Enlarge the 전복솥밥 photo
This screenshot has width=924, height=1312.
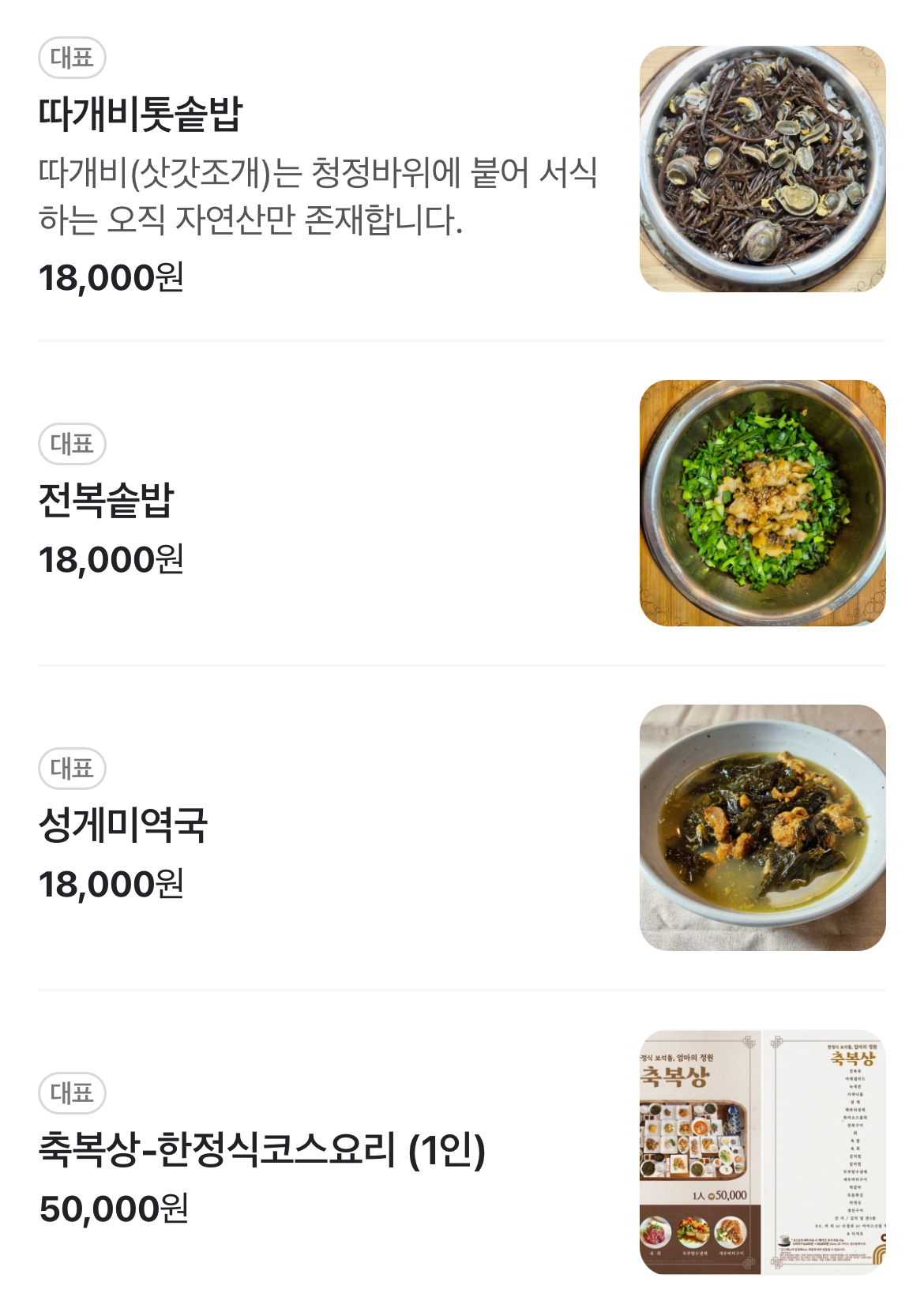[x=762, y=503]
